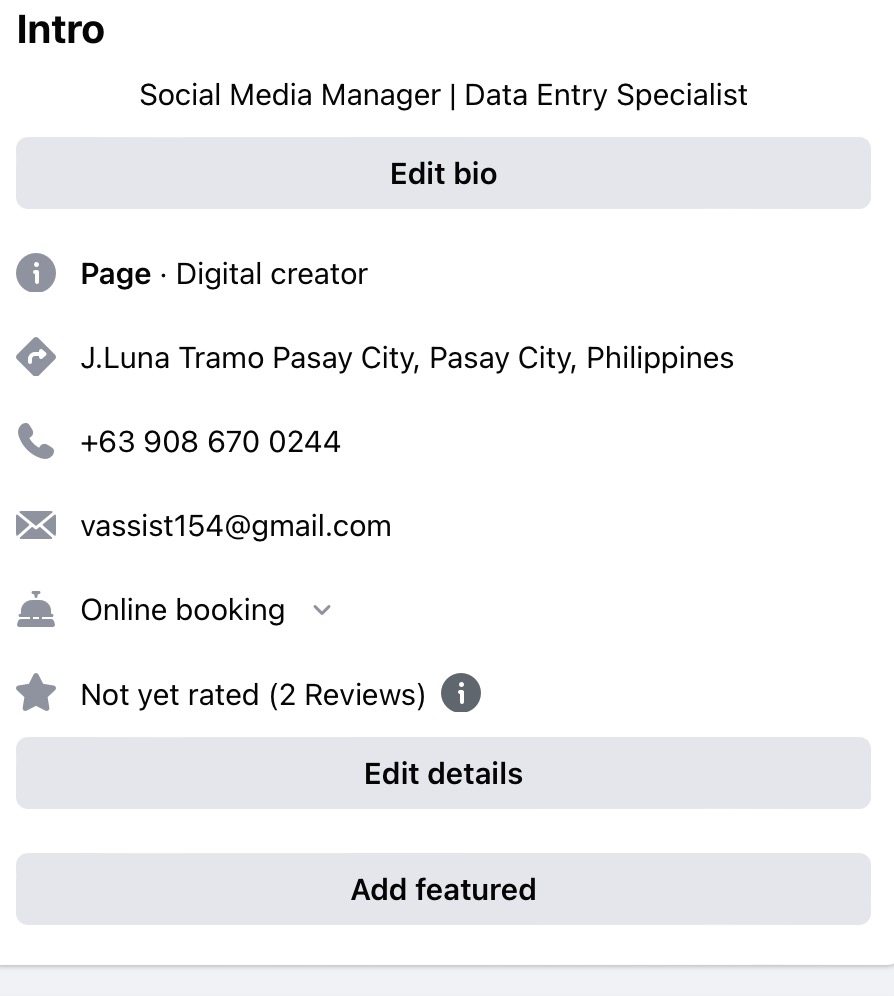Open info icon next to 2 Reviews
The width and height of the screenshot is (894, 996).
461,693
